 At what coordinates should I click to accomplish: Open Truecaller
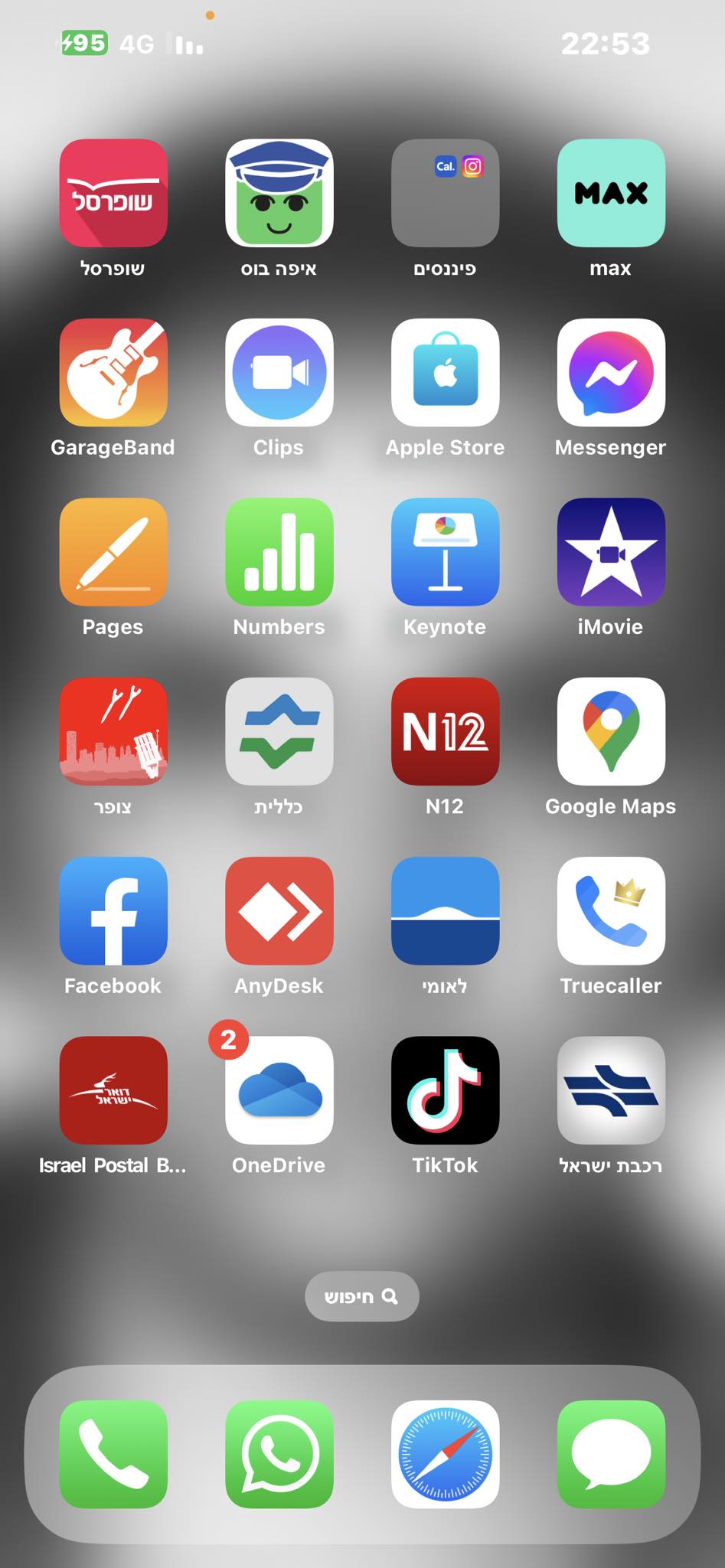[x=611, y=910]
